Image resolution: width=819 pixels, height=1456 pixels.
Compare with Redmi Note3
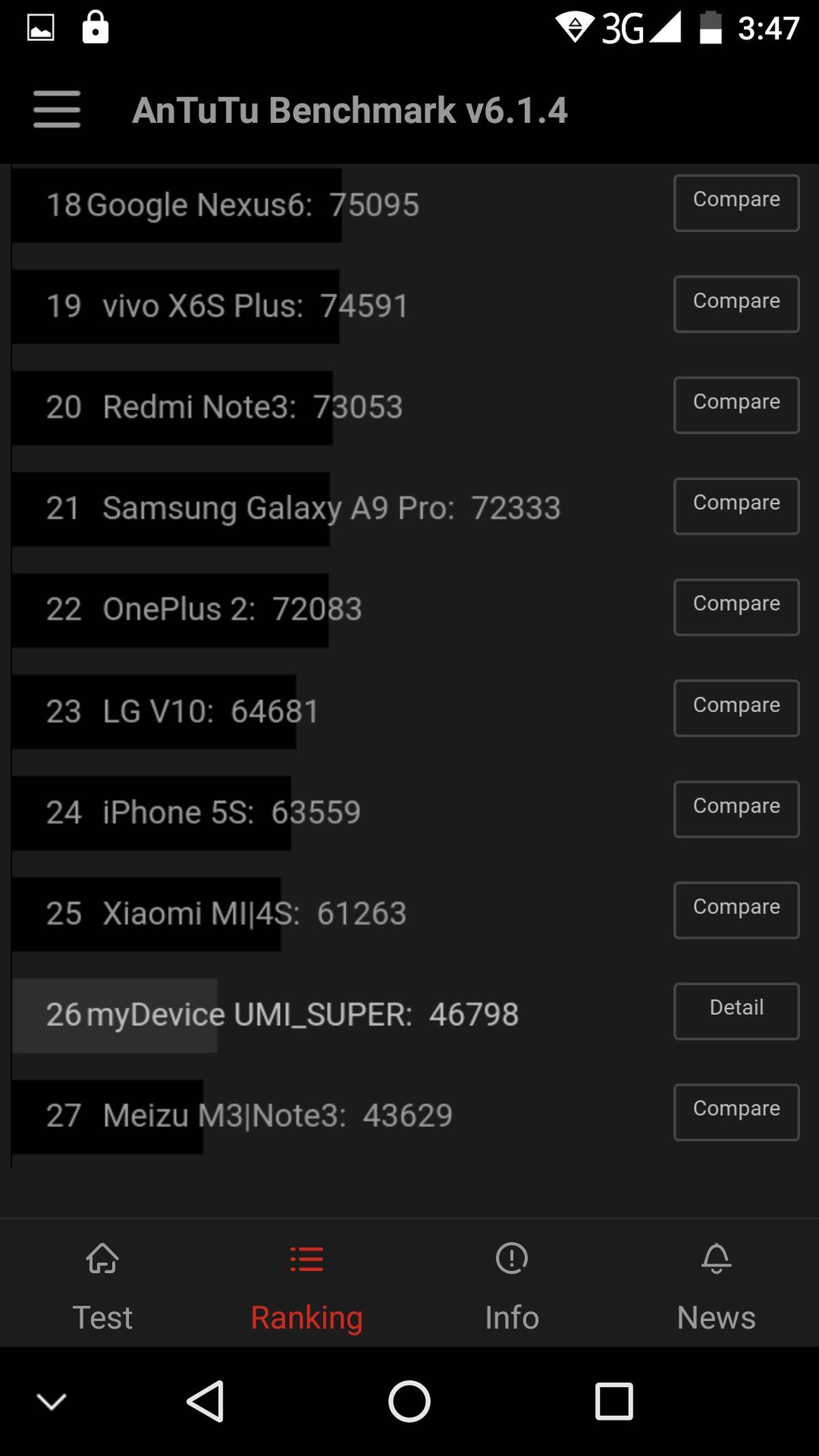[x=736, y=405]
